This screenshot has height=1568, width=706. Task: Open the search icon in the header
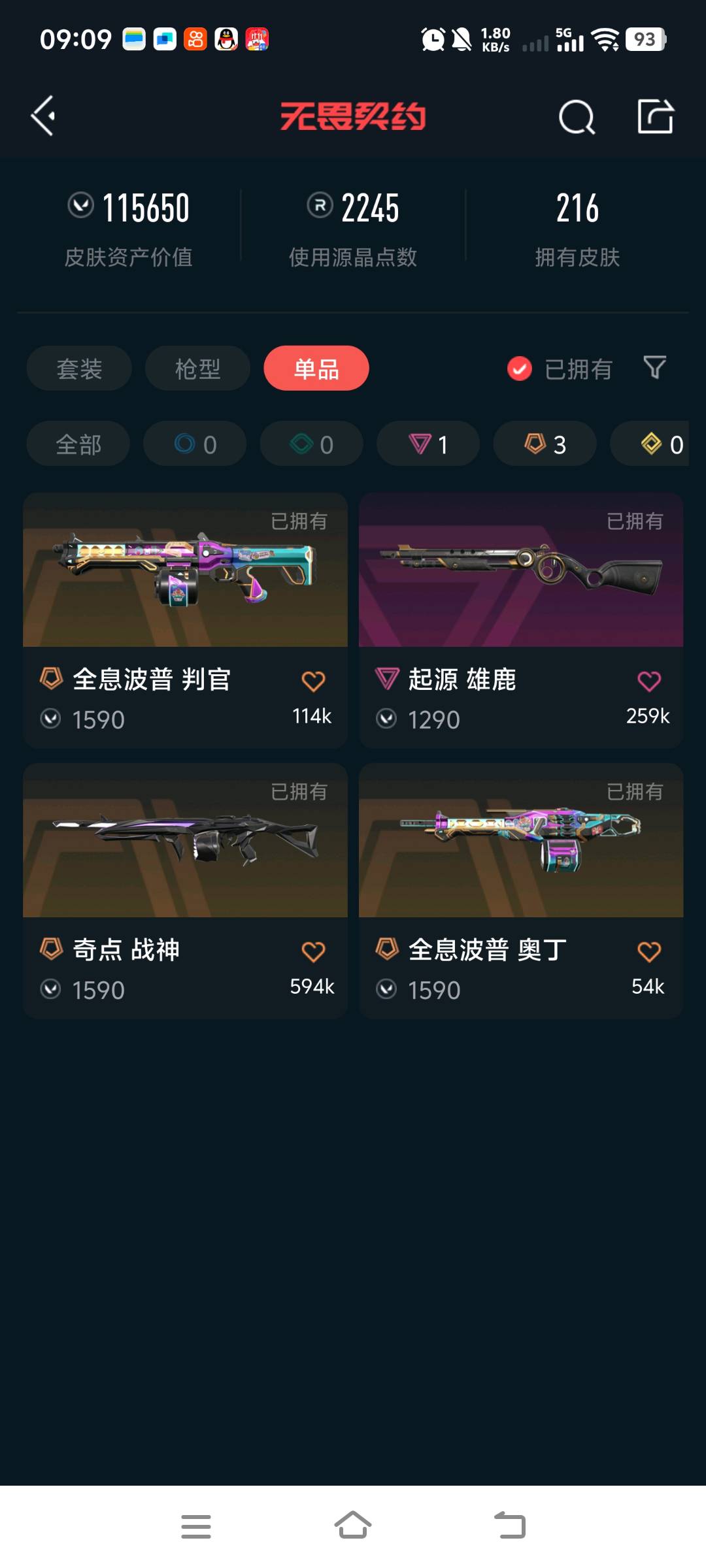click(577, 118)
